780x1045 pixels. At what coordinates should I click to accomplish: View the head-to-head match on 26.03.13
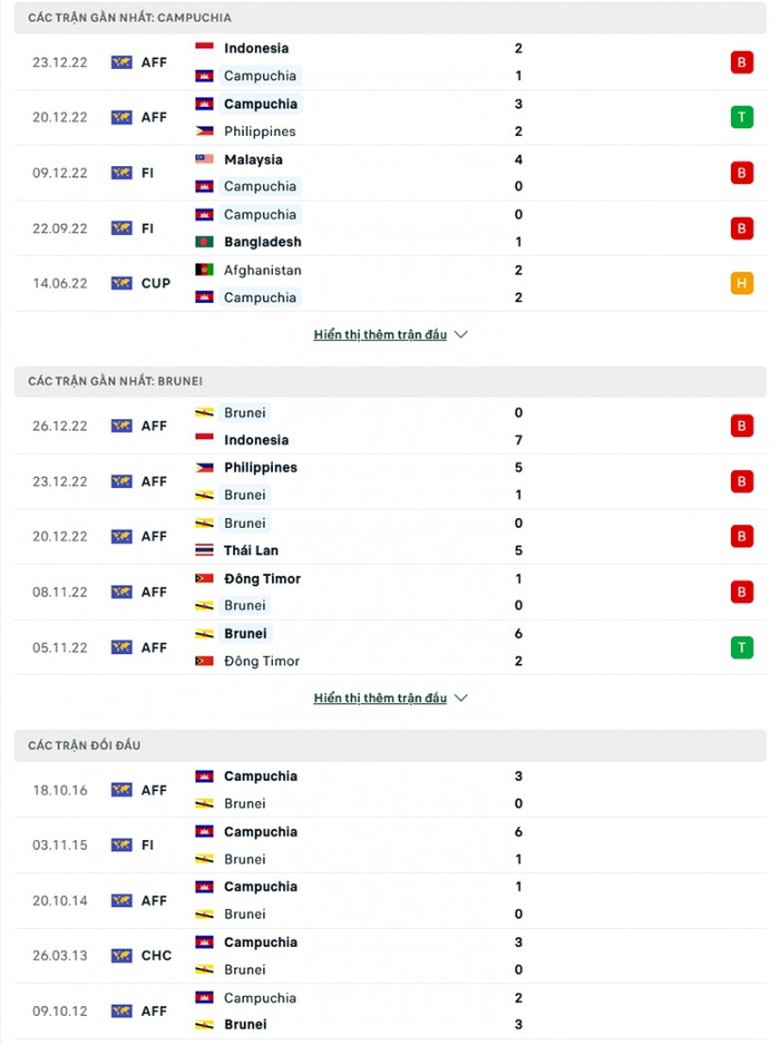(x=390, y=955)
